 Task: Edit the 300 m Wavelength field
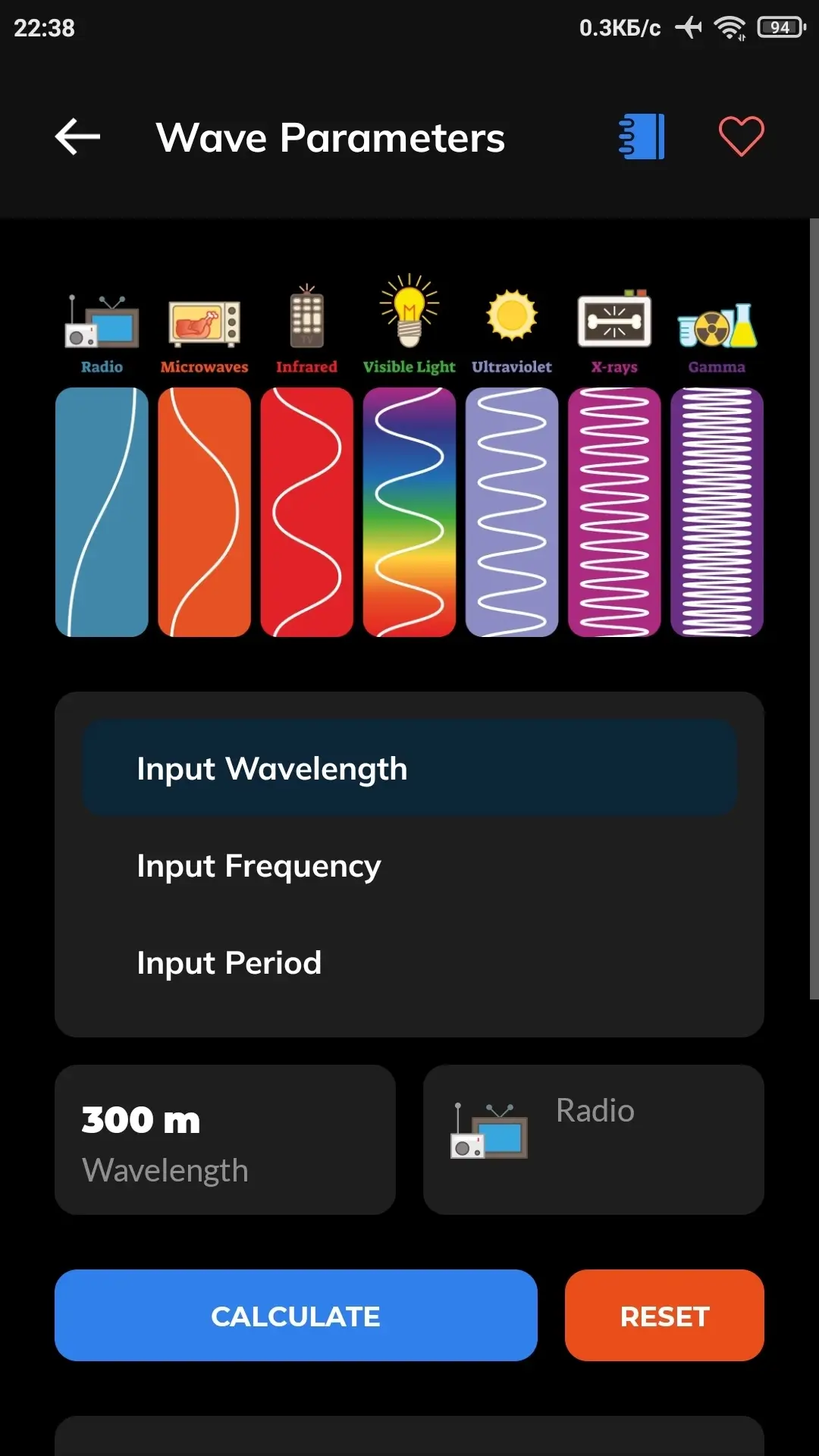tap(224, 1139)
